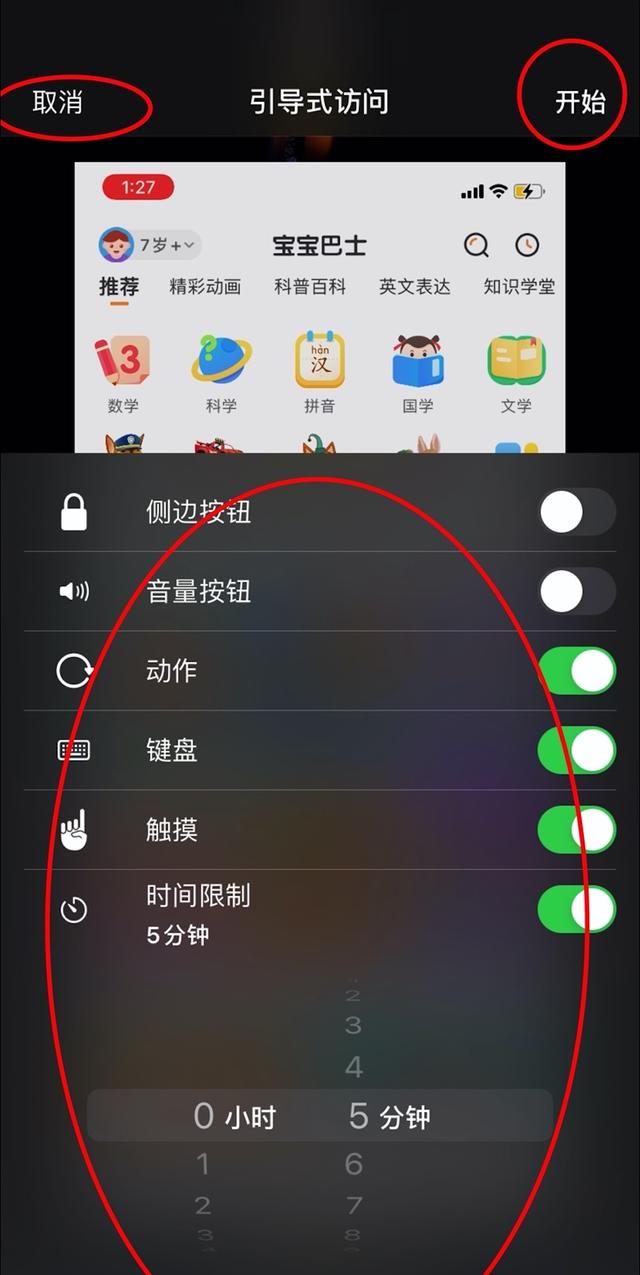The width and height of the screenshot is (640, 1275).
Task: Disable the 动作 switch
Action: tap(577, 671)
